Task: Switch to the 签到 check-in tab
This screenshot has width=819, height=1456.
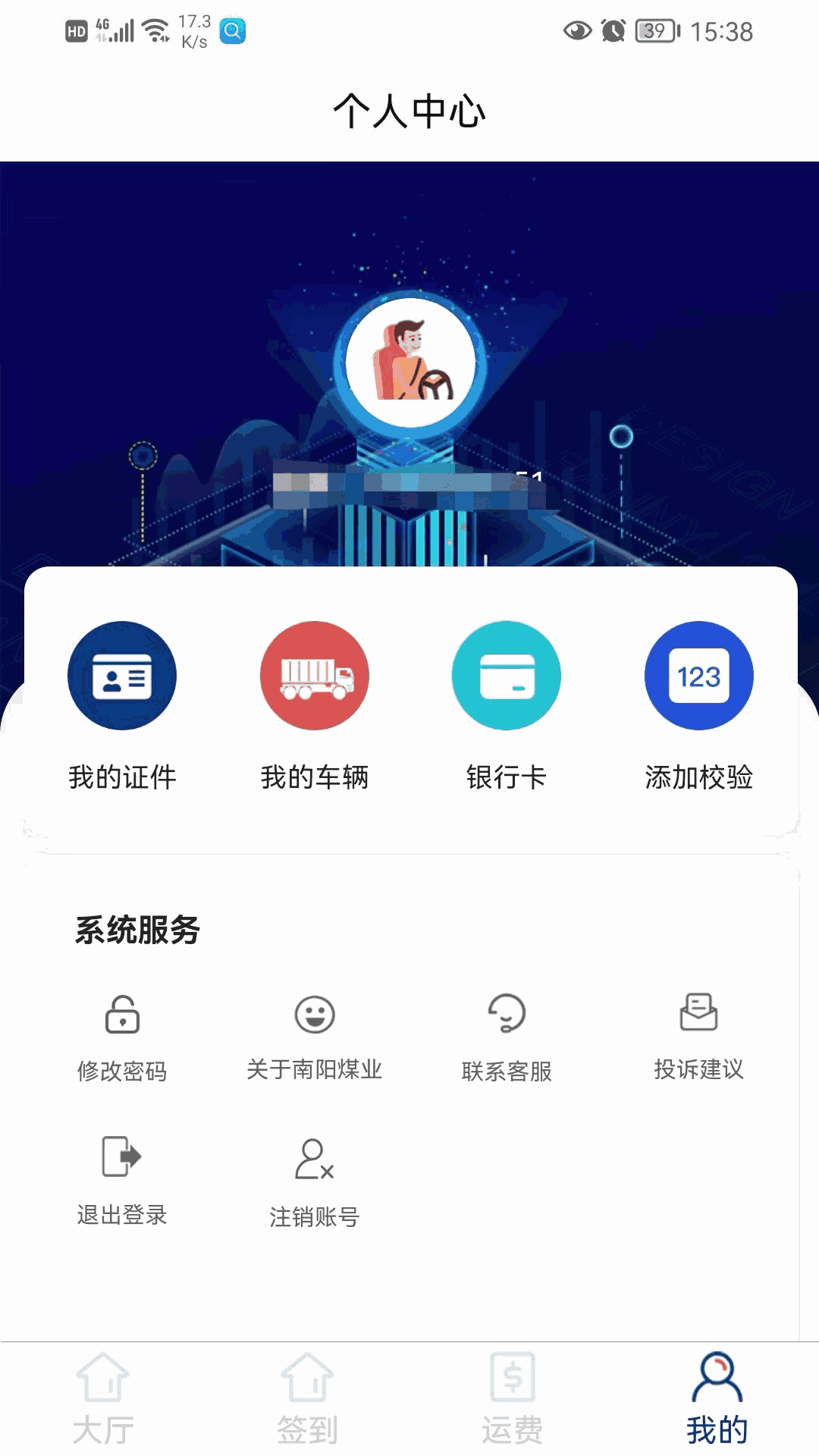Action: click(x=307, y=1399)
